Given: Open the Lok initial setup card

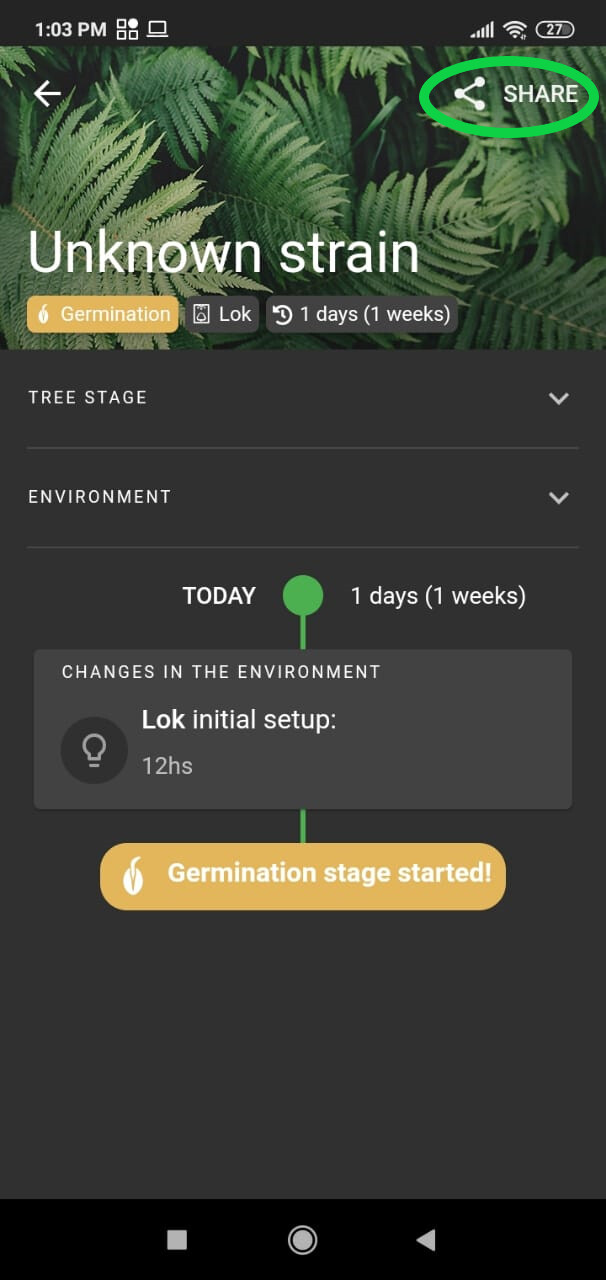Looking at the screenshot, I should (303, 729).
